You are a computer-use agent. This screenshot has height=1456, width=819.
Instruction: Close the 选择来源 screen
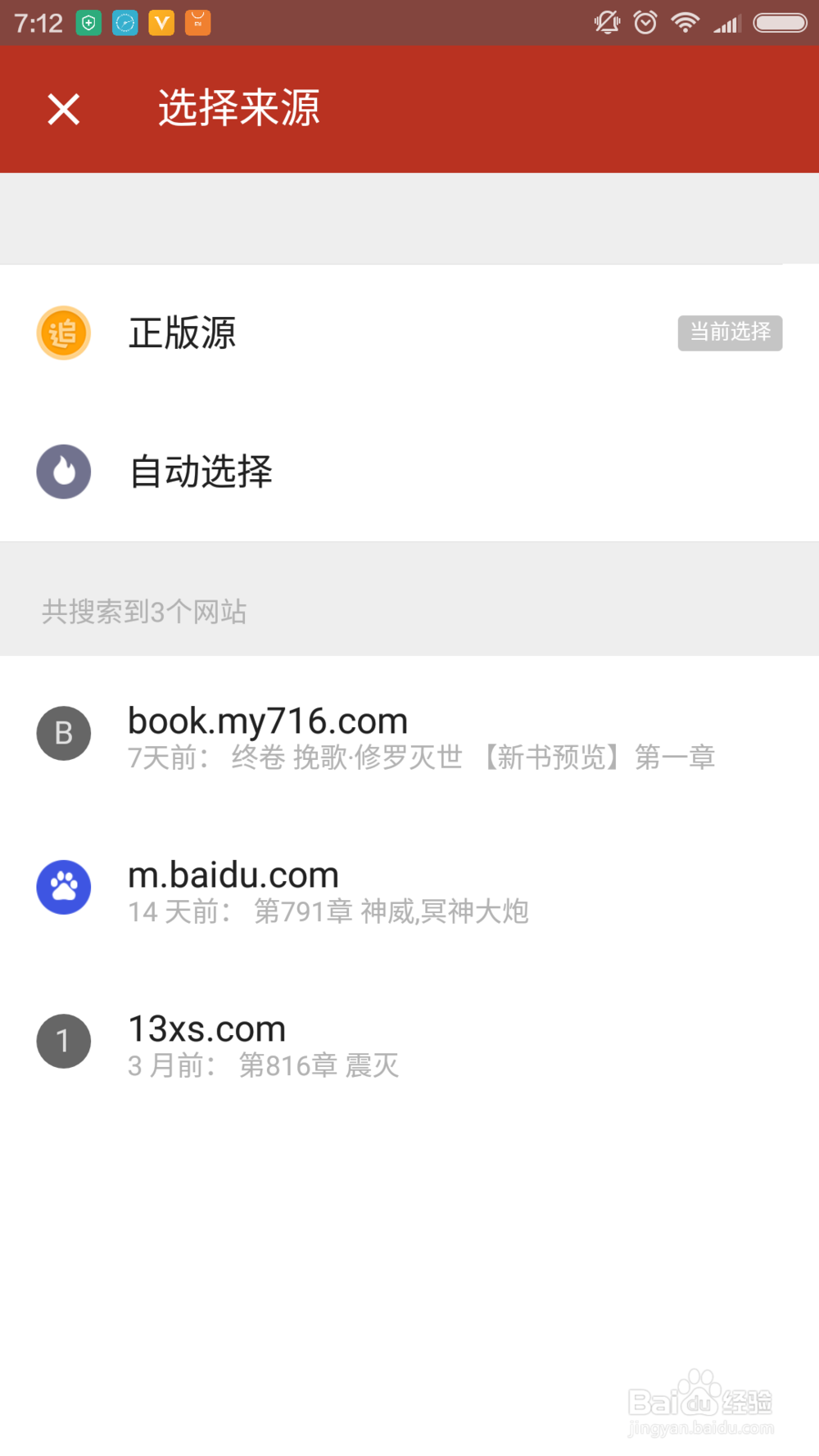[x=64, y=109]
